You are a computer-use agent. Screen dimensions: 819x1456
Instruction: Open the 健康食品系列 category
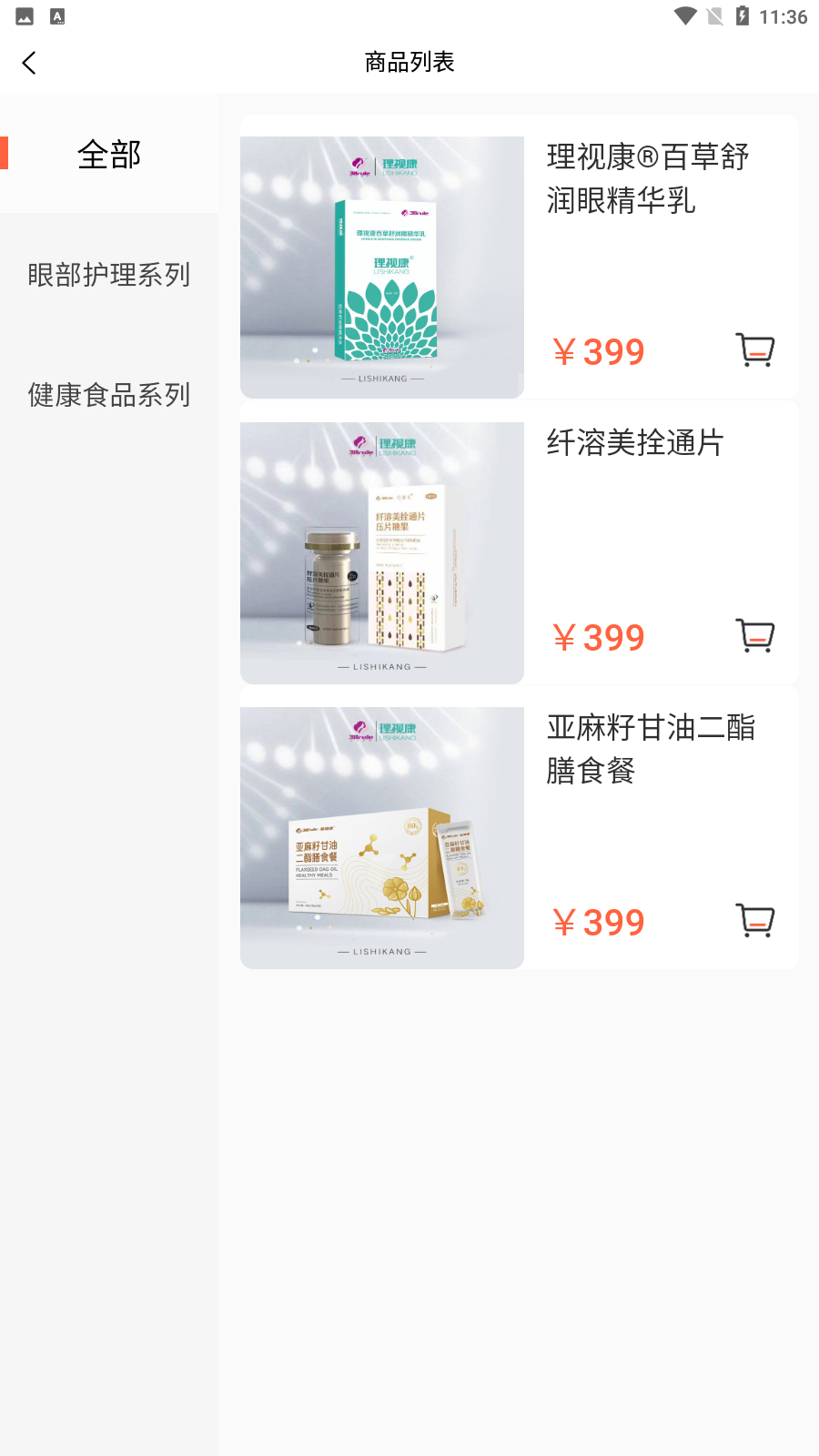point(108,396)
